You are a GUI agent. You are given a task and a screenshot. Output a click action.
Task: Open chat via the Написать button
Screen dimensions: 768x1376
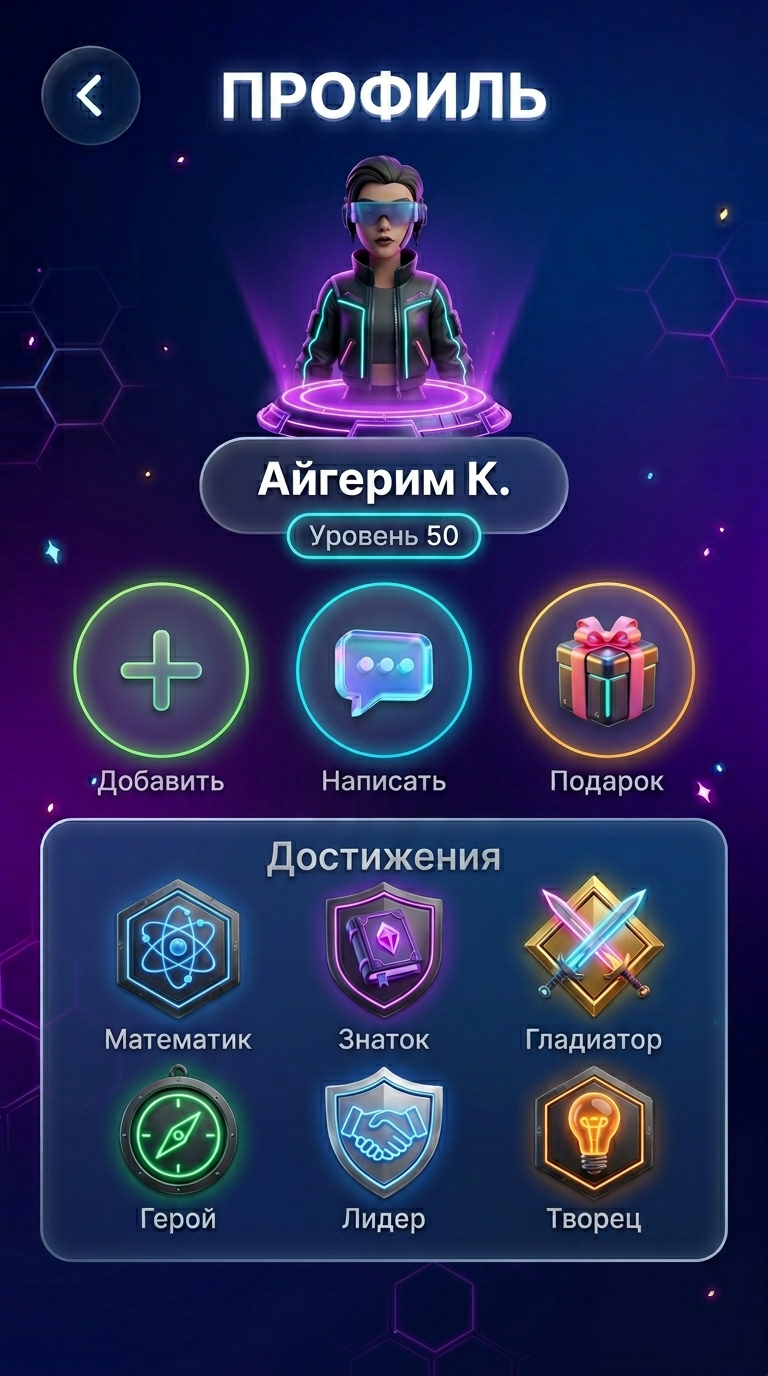point(384,669)
